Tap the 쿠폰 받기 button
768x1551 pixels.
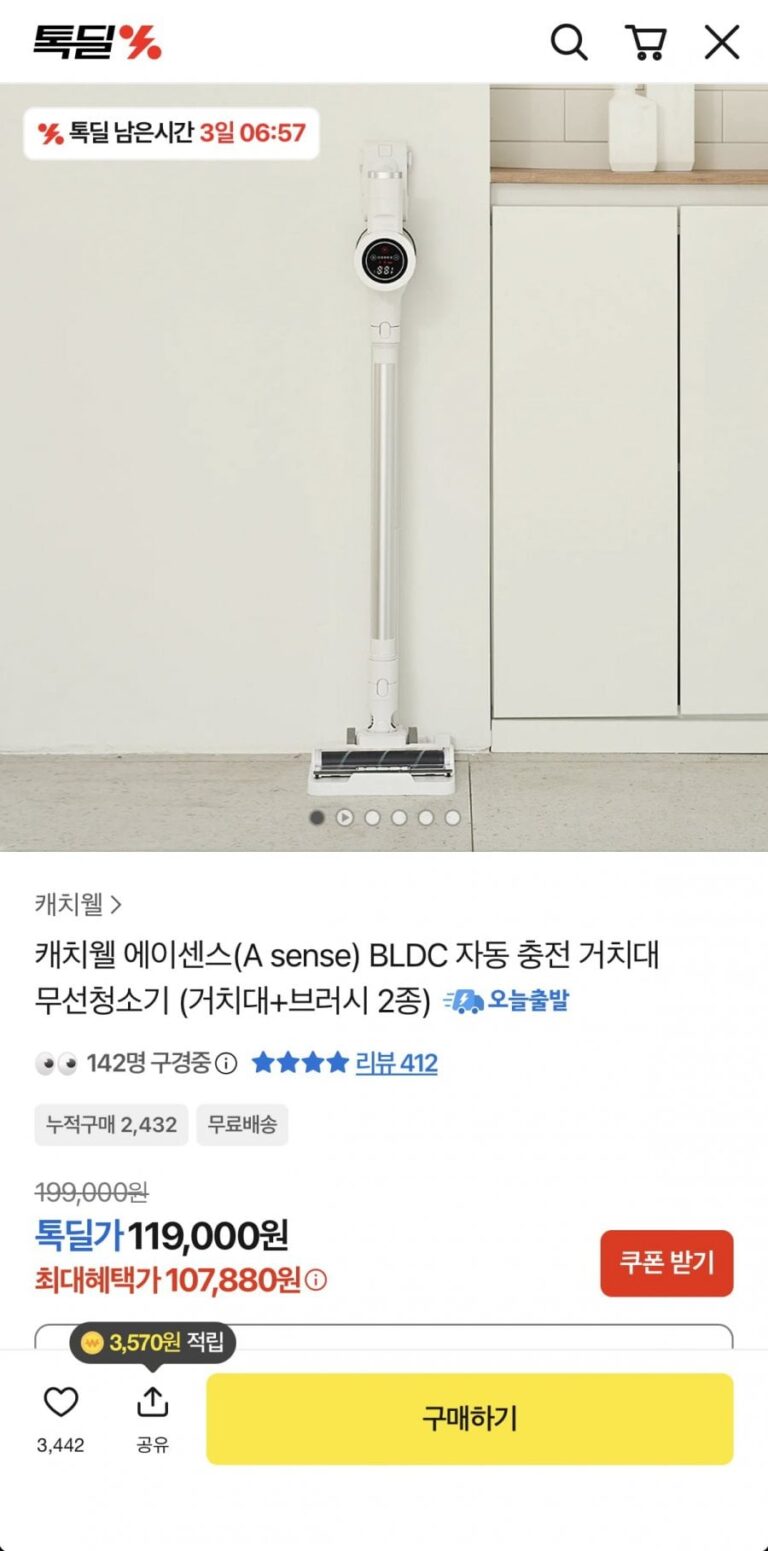tap(666, 1263)
